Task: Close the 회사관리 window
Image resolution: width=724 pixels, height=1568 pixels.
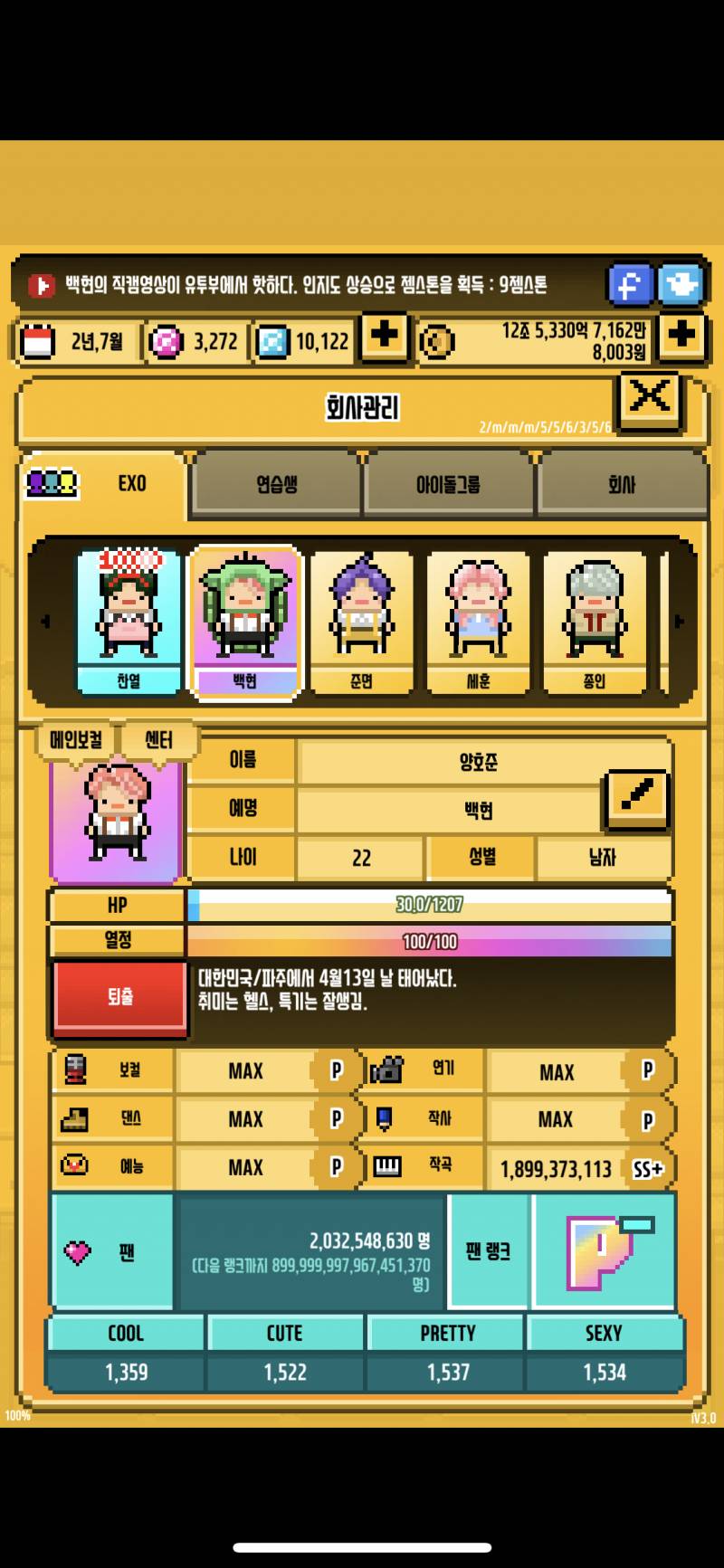Action: (649, 399)
